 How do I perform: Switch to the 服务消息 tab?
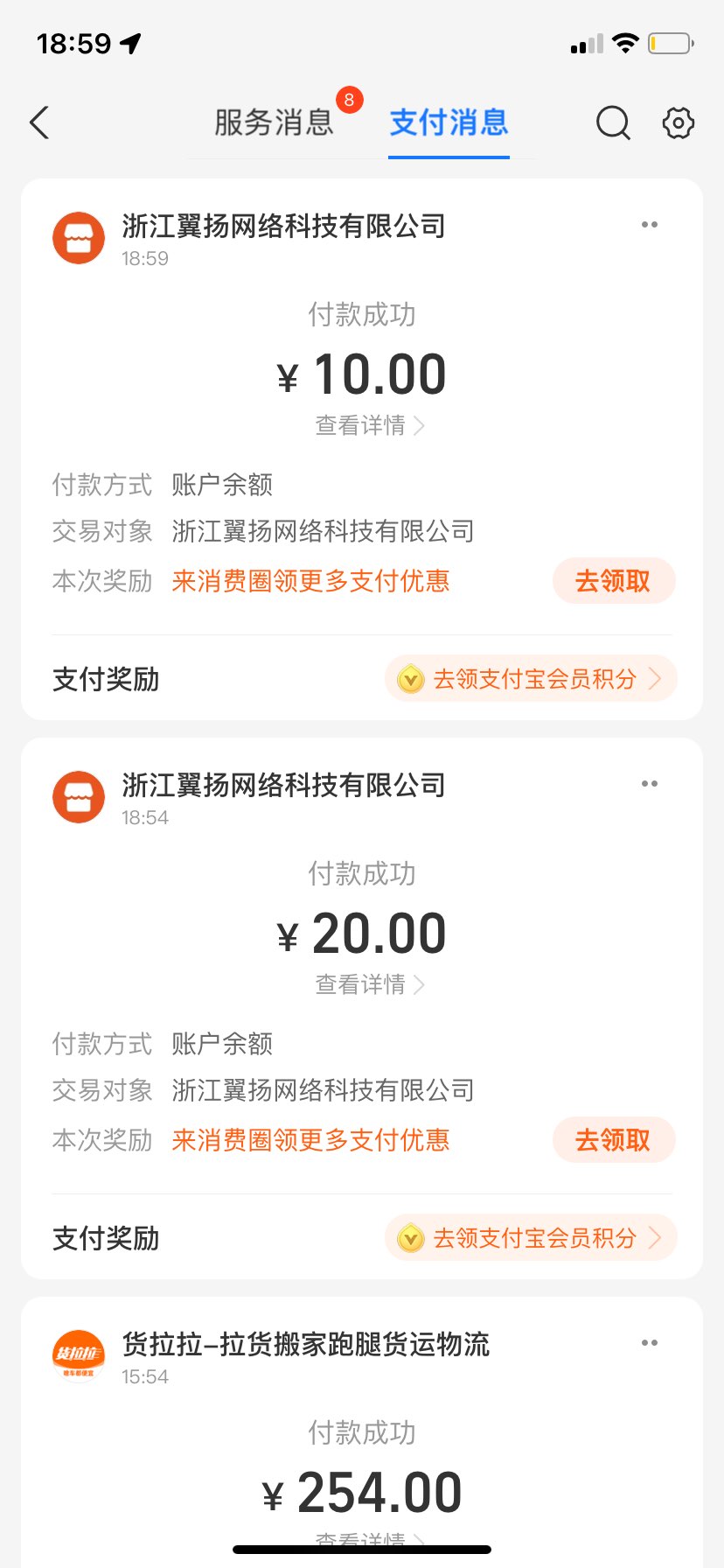tap(274, 122)
